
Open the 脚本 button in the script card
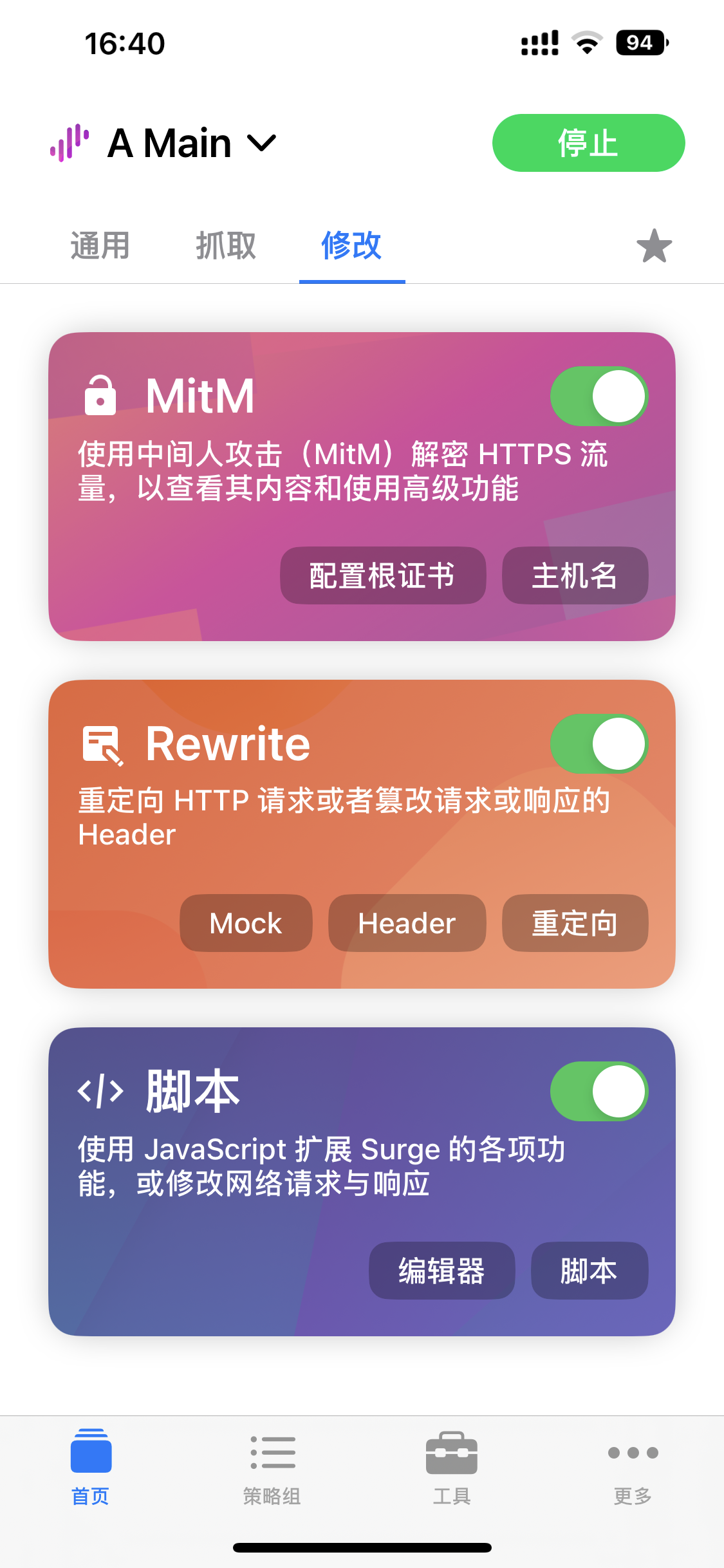tap(589, 1271)
